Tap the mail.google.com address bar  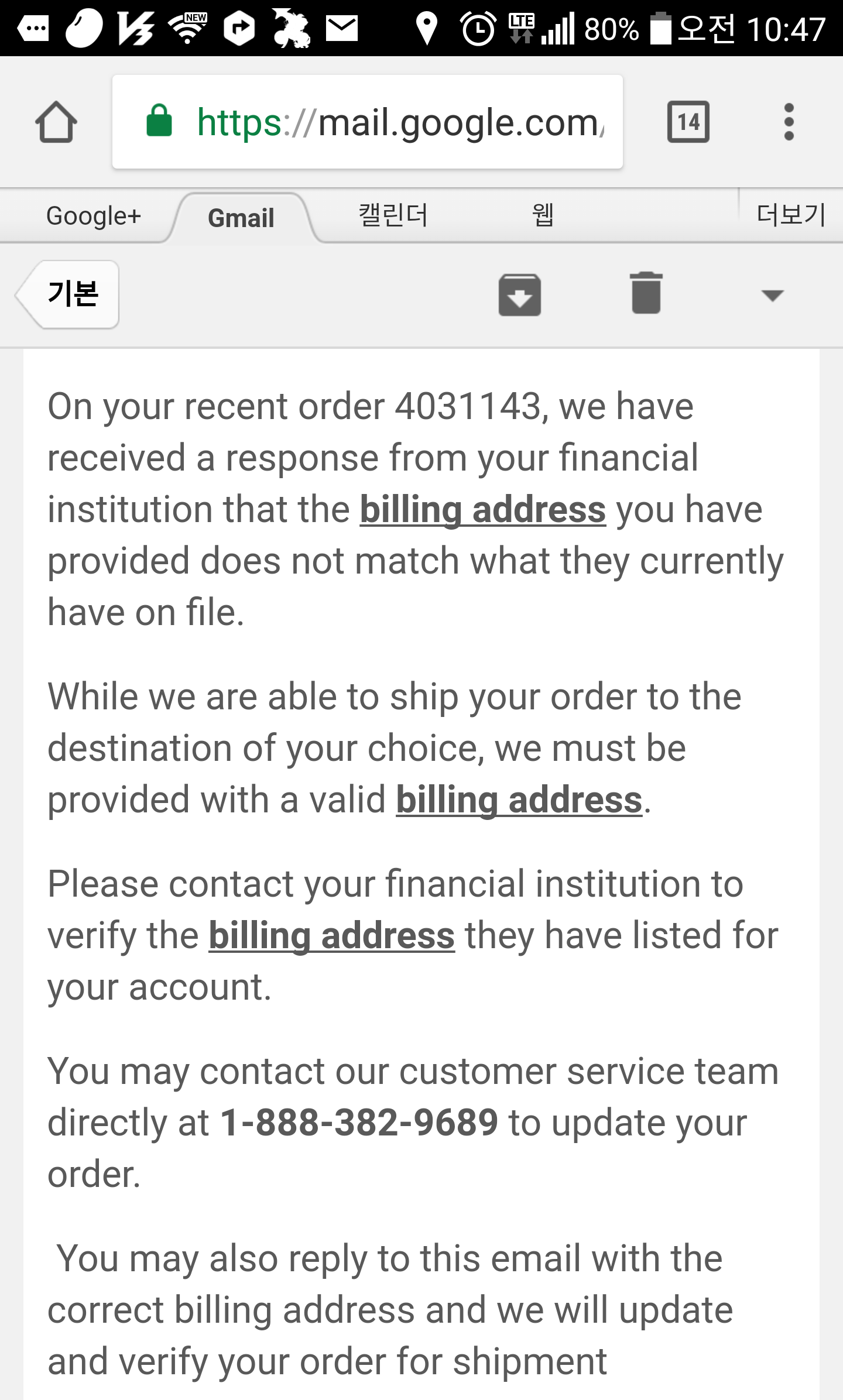375,122
